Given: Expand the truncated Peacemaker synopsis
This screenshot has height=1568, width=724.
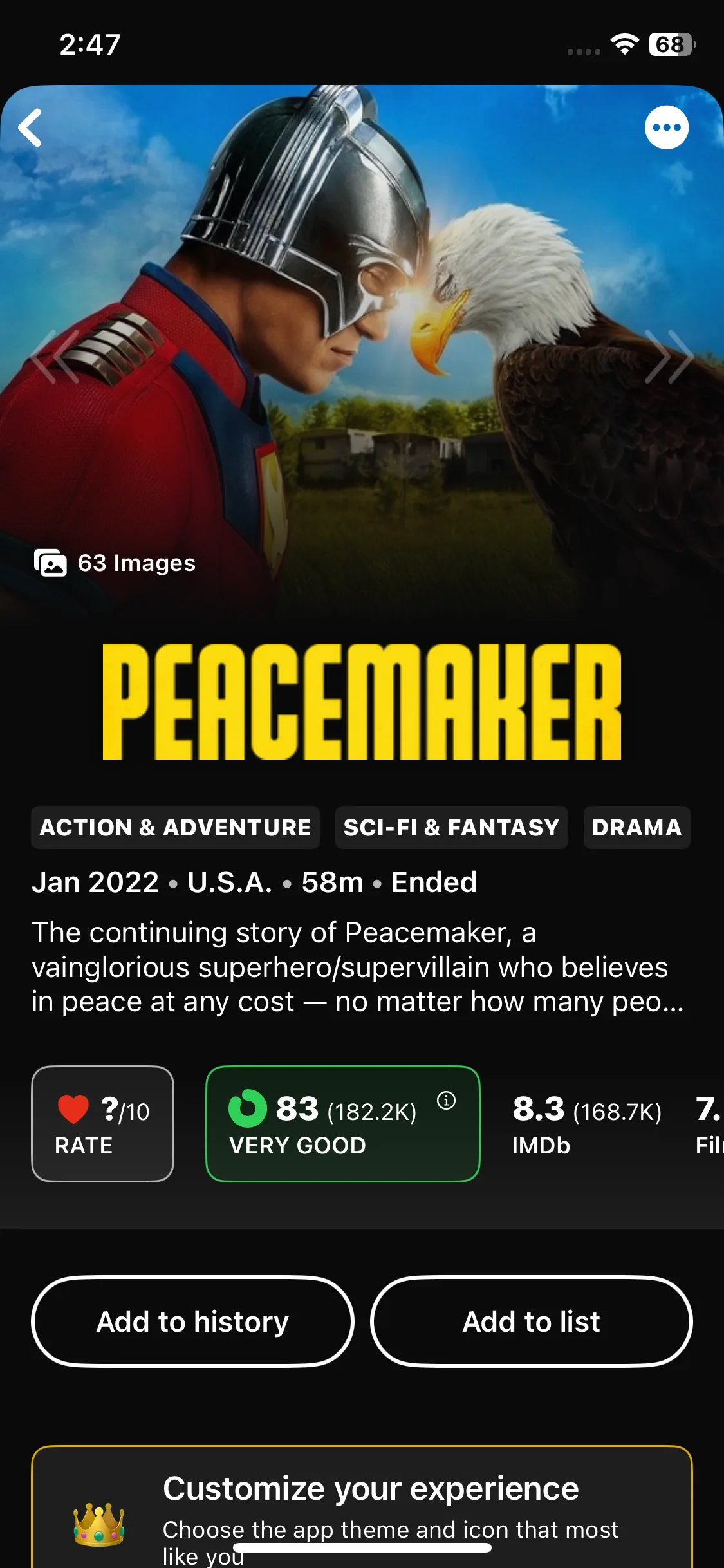Looking at the screenshot, I should (x=358, y=967).
